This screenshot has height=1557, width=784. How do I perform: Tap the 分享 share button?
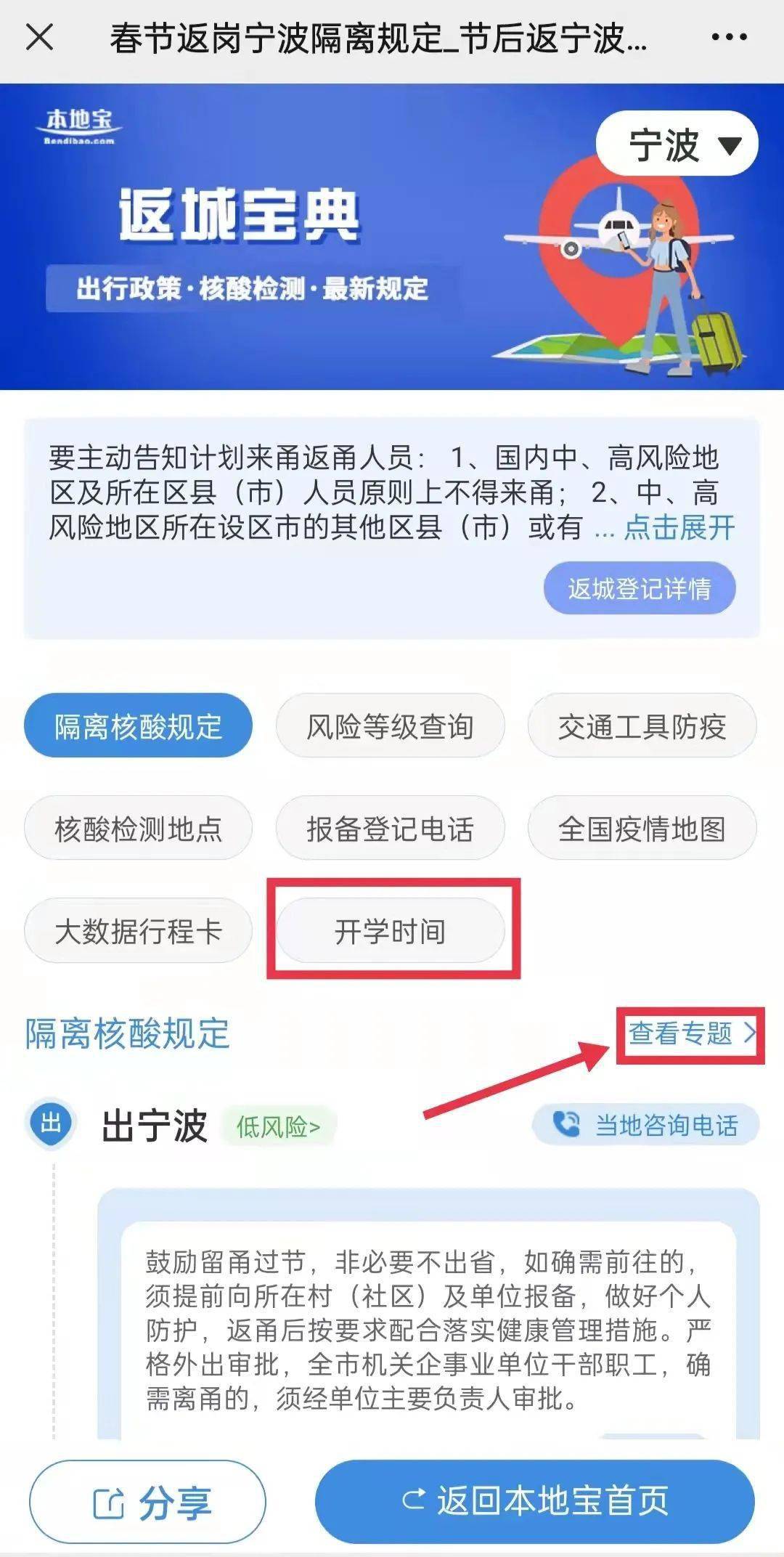tap(148, 1502)
